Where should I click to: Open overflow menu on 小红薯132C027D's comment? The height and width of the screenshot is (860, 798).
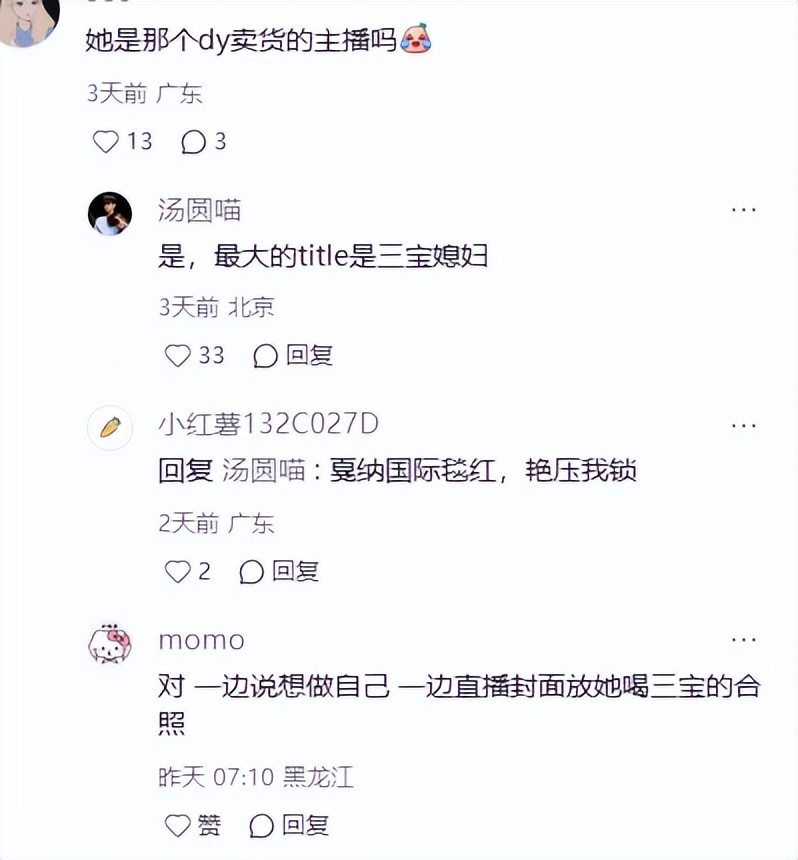(x=743, y=426)
